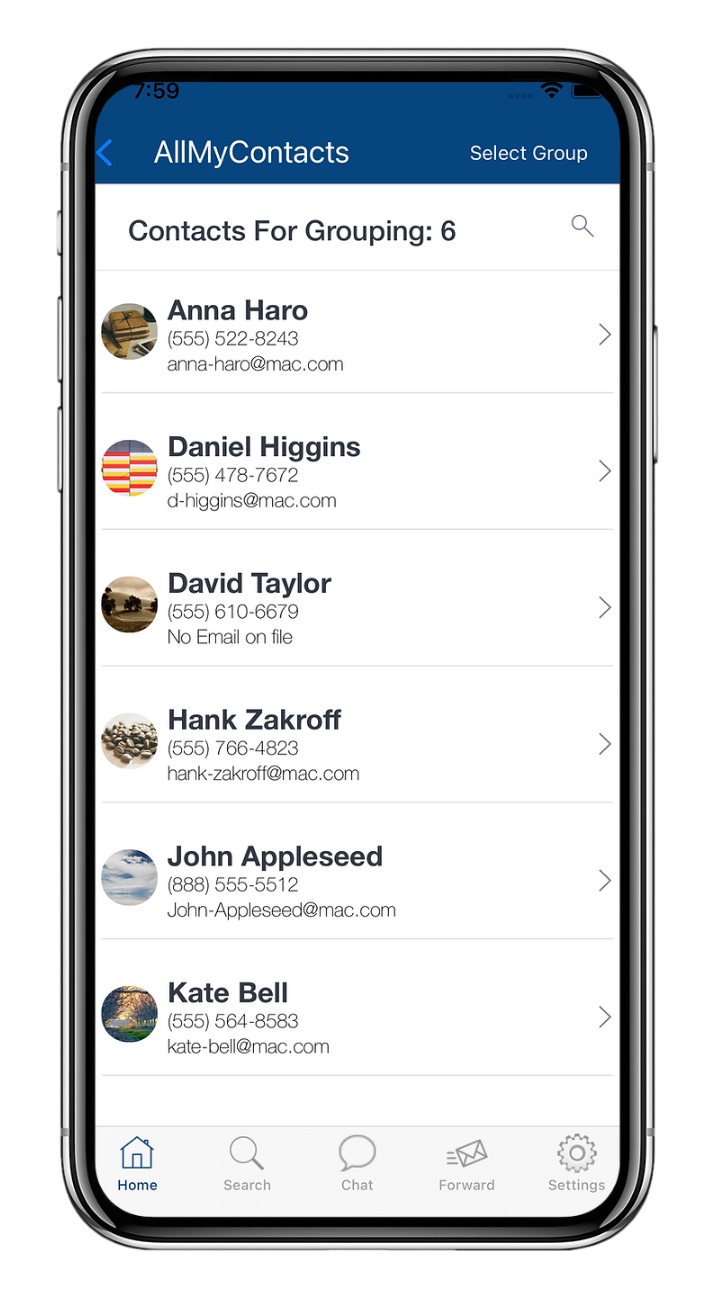Open the contacts search magnifier
This screenshot has height=1289, width=723.
[582, 227]
